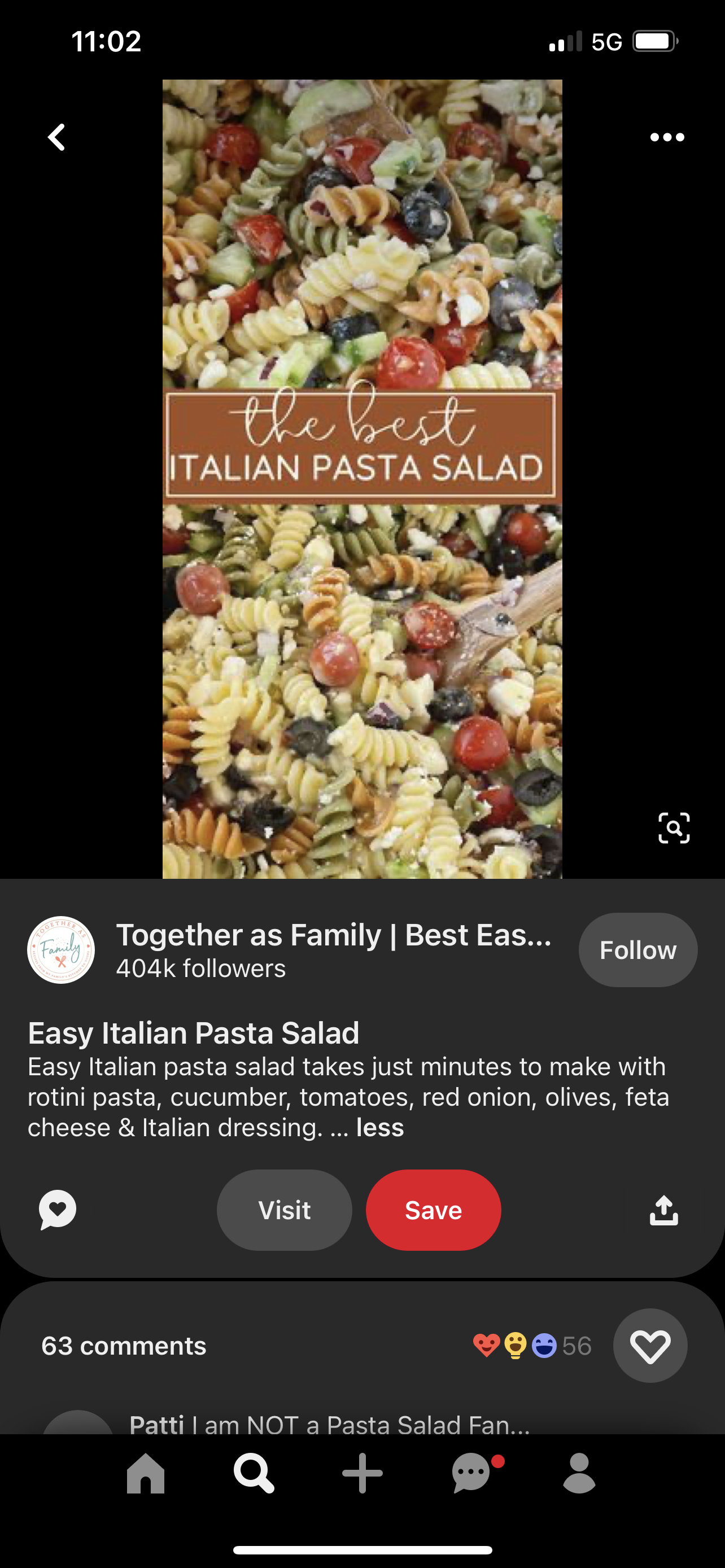Share this pin
The image size is (725, 1568).
[x=663, y=1210]
